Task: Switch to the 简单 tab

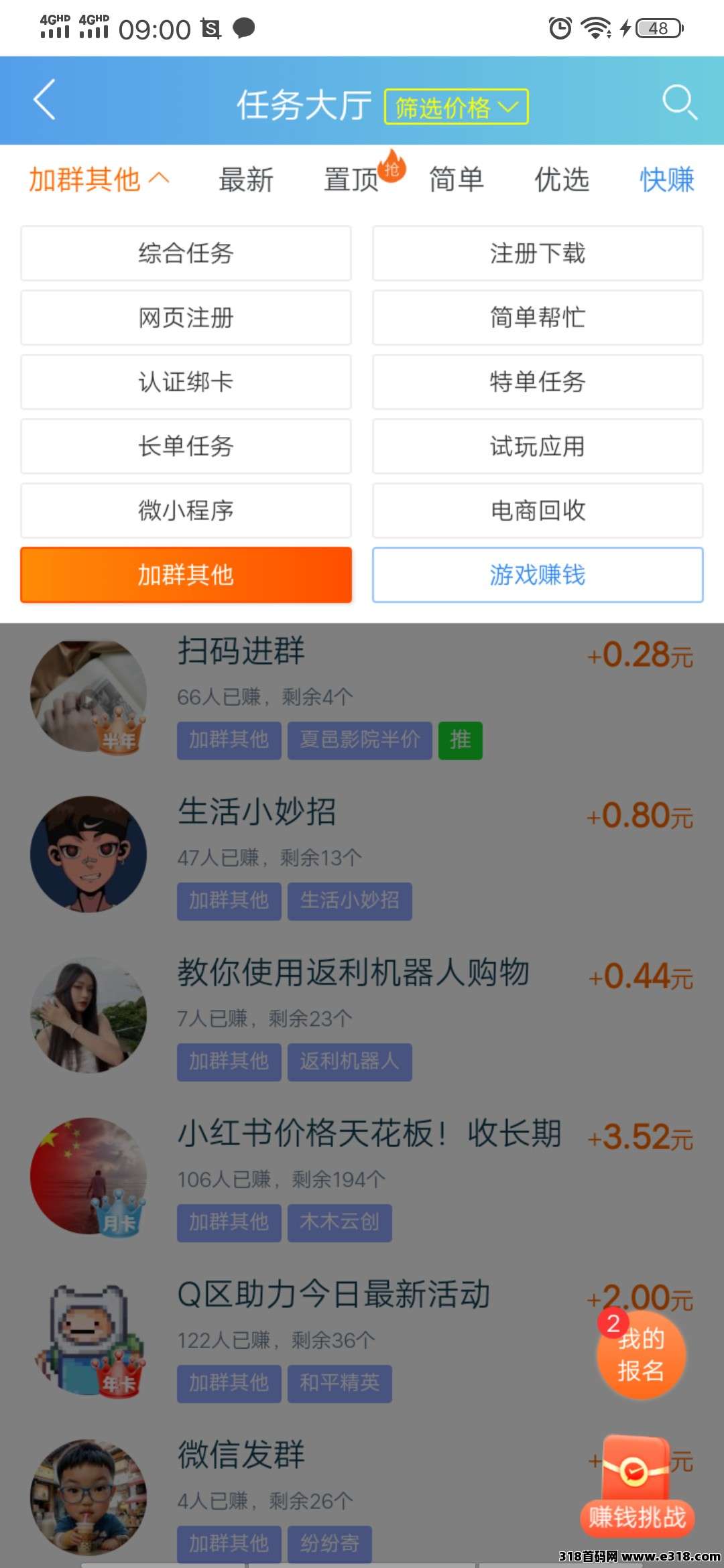Action: coord(457,180)
